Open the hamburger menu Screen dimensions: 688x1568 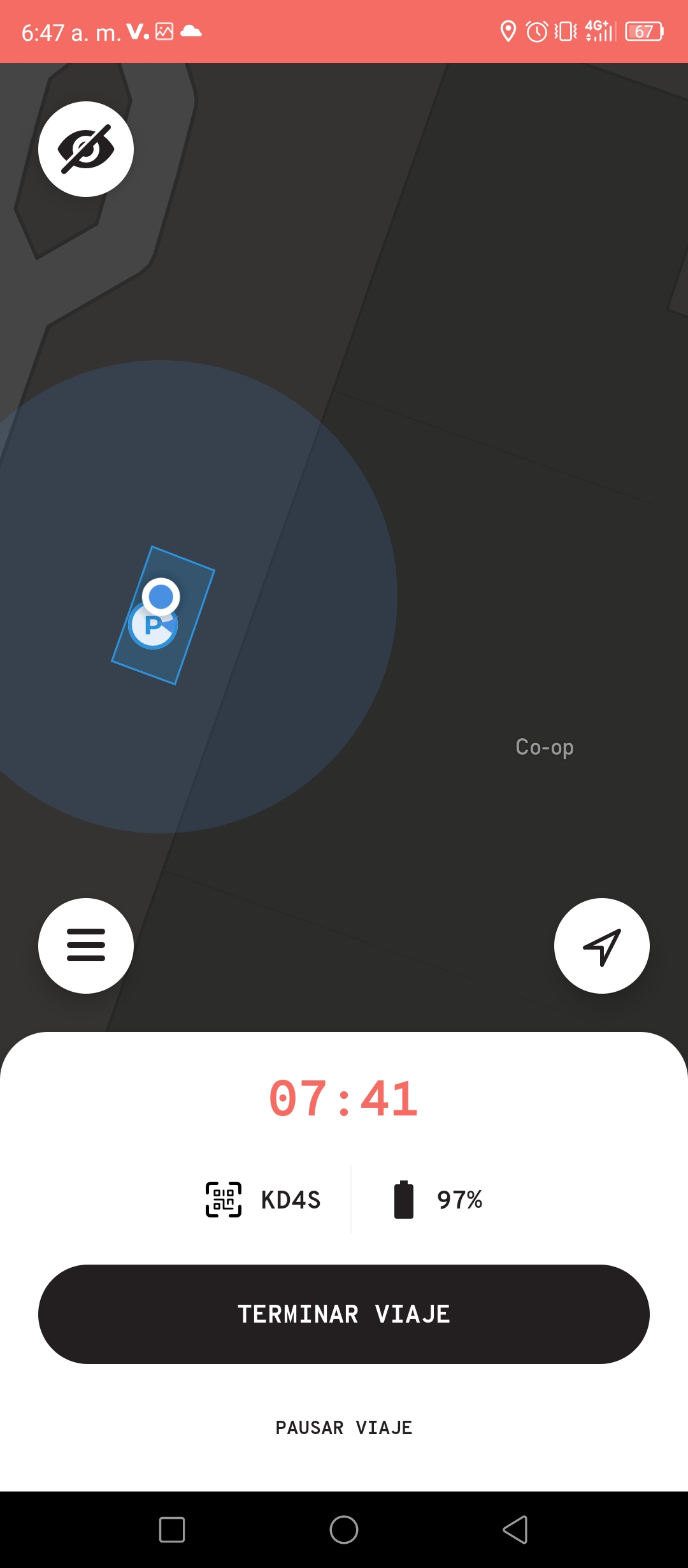(86, 945)
